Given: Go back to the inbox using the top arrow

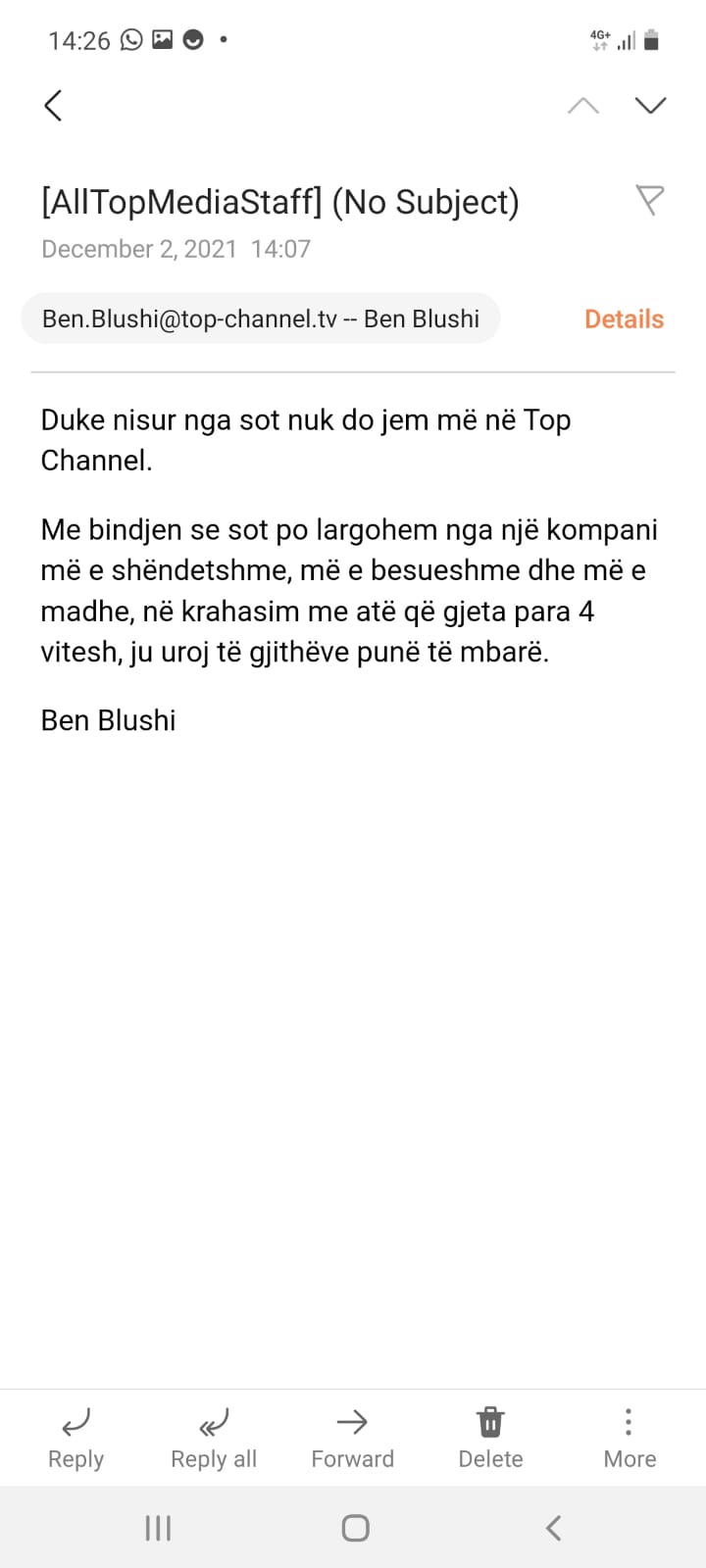Looking at the screenshot, I should pyautogui.click(x=54, y=105).
